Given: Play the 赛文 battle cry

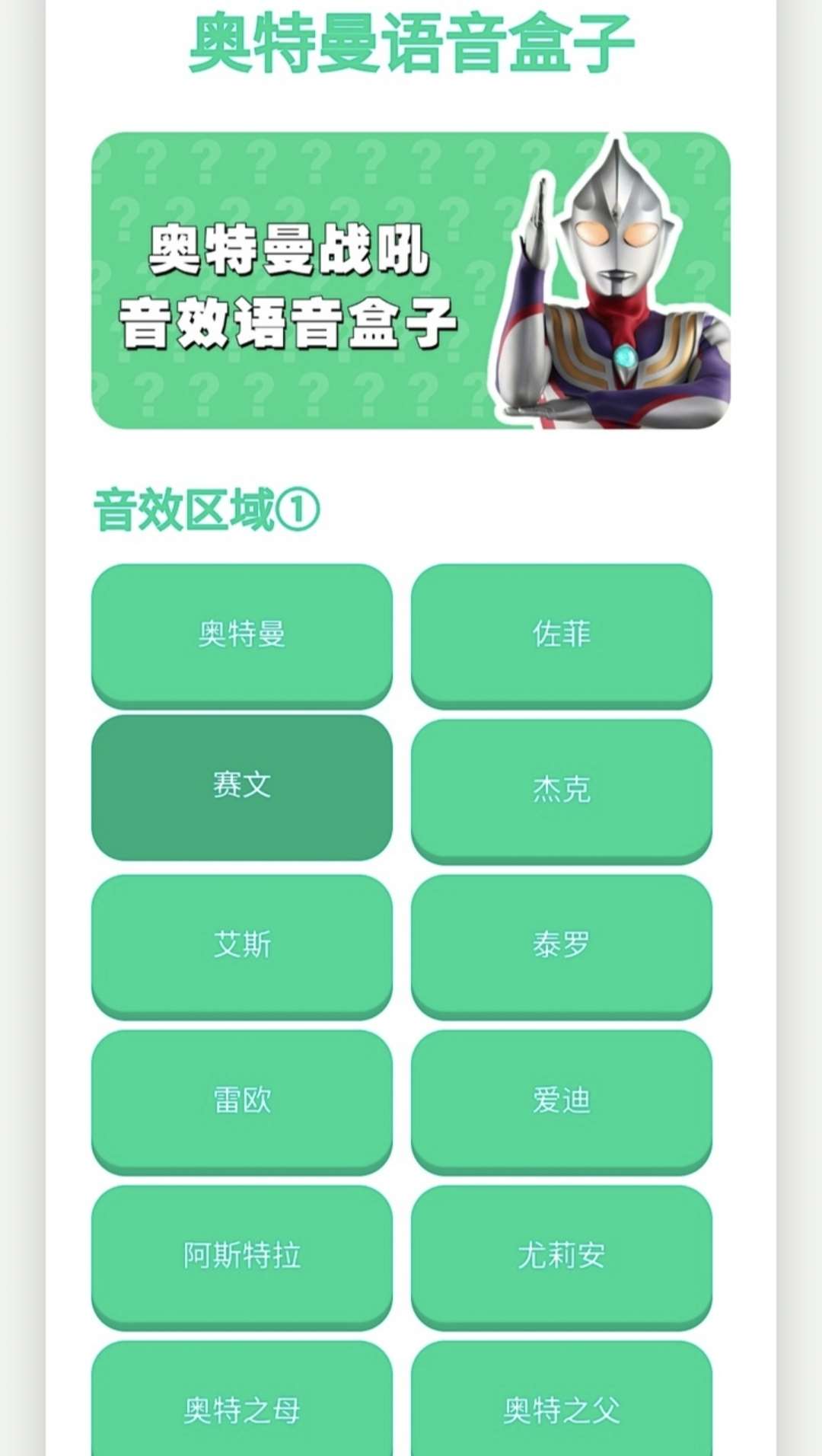Looking at the screenshot, I should pos(241,786).
